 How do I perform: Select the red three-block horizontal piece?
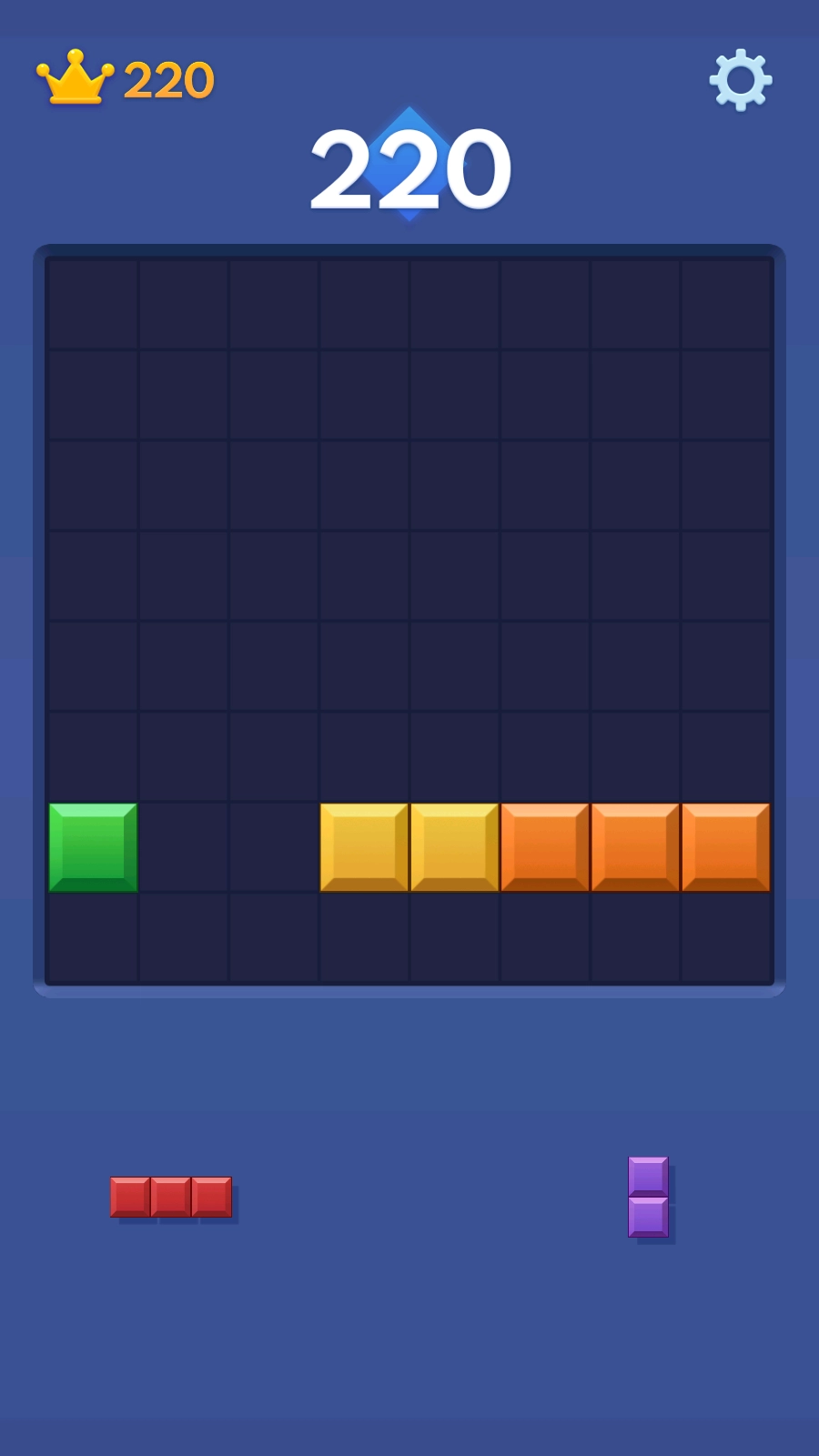(x=171, y=1197)
